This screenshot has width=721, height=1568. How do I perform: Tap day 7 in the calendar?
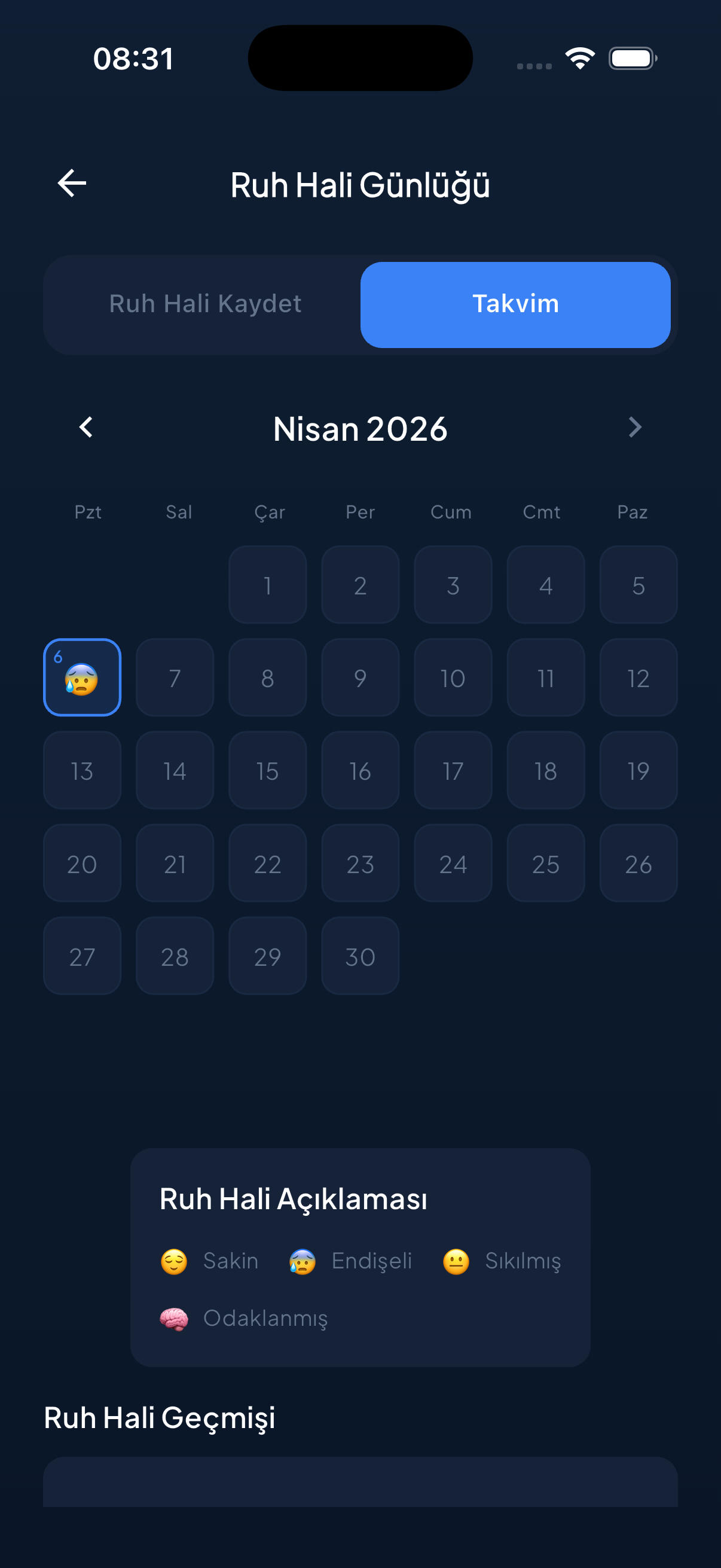[175, 677]
